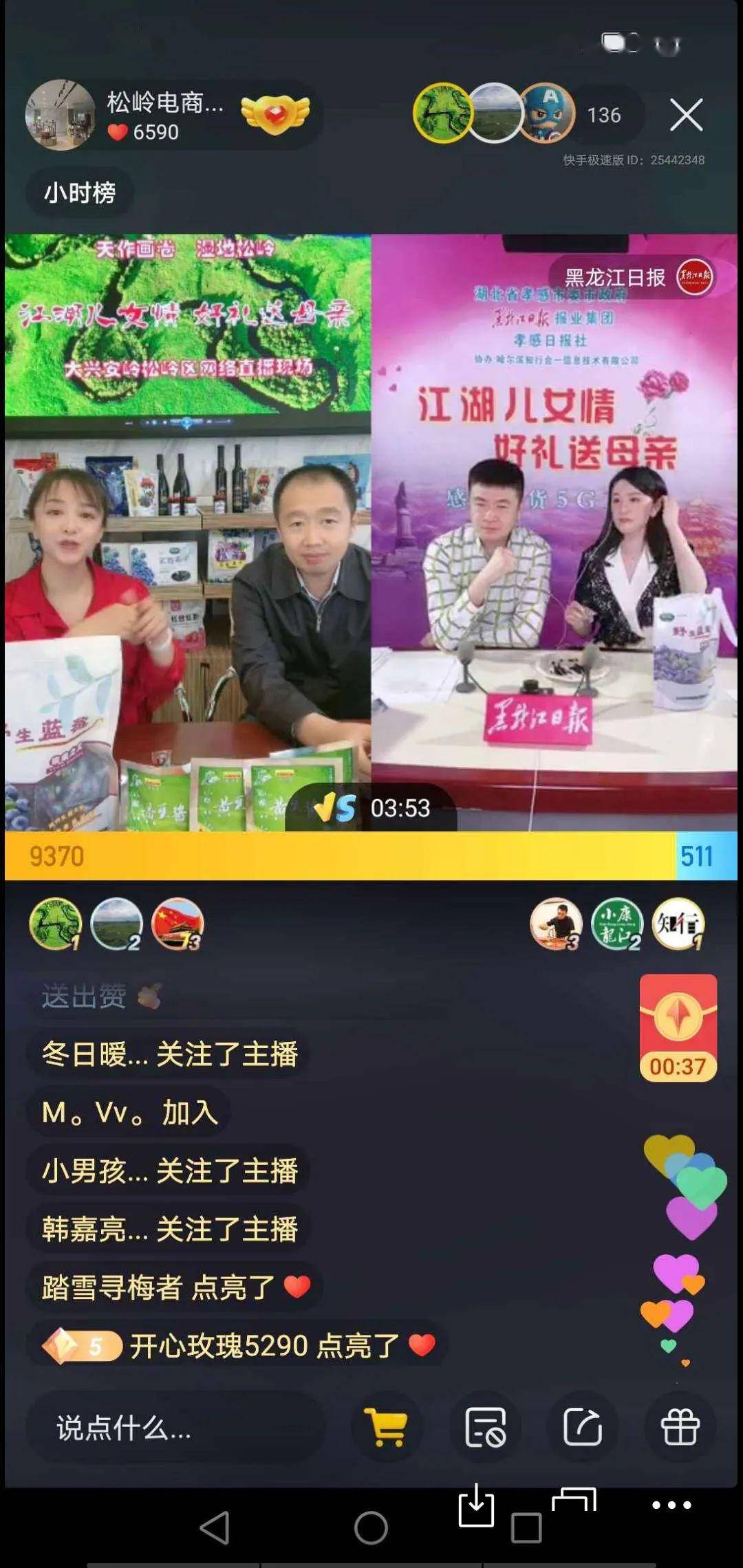Go to the home screen
The image size is (743, 1568).
371,1527
